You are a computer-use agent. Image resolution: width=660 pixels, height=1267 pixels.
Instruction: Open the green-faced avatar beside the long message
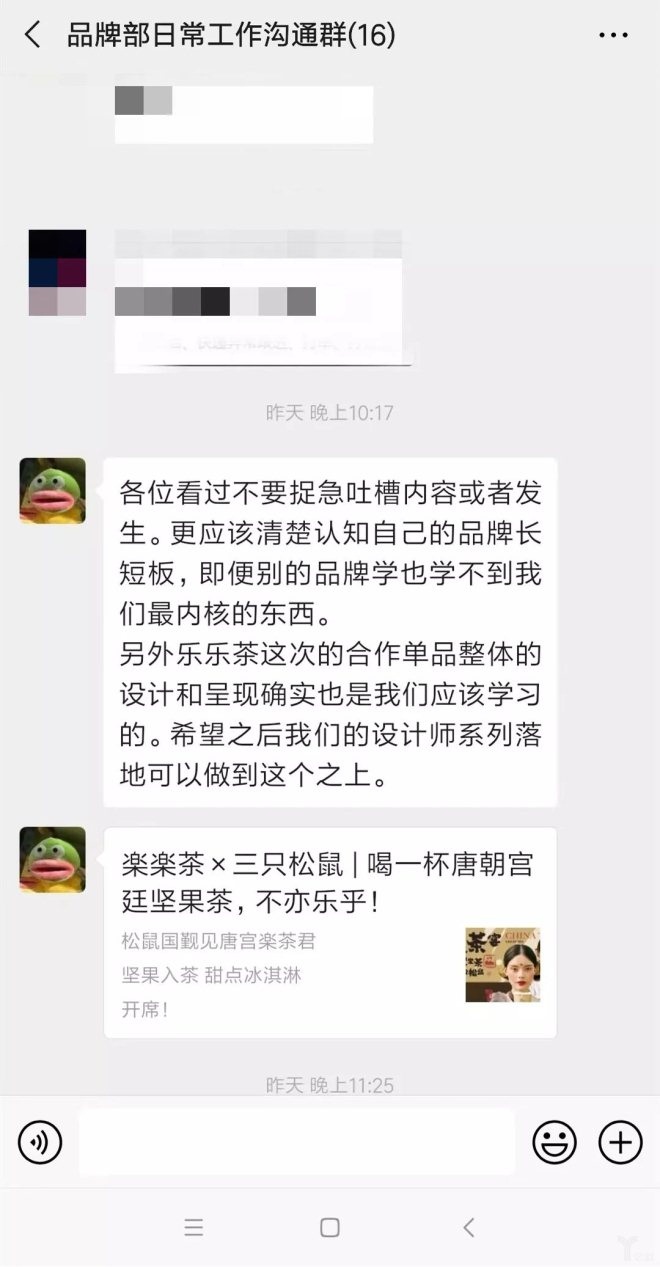52,490
